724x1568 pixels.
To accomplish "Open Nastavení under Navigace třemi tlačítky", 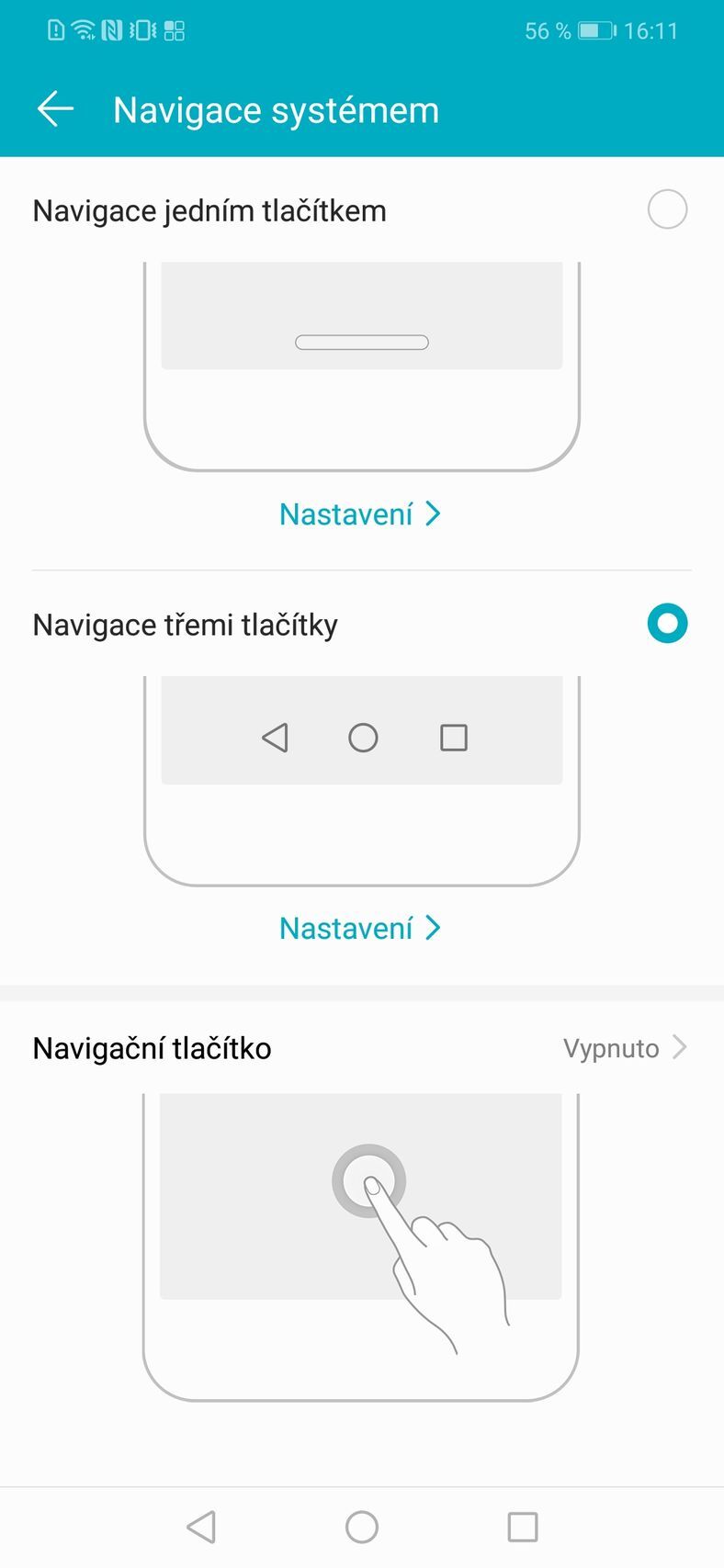I will pyautogui.click(x=360, y=929).
